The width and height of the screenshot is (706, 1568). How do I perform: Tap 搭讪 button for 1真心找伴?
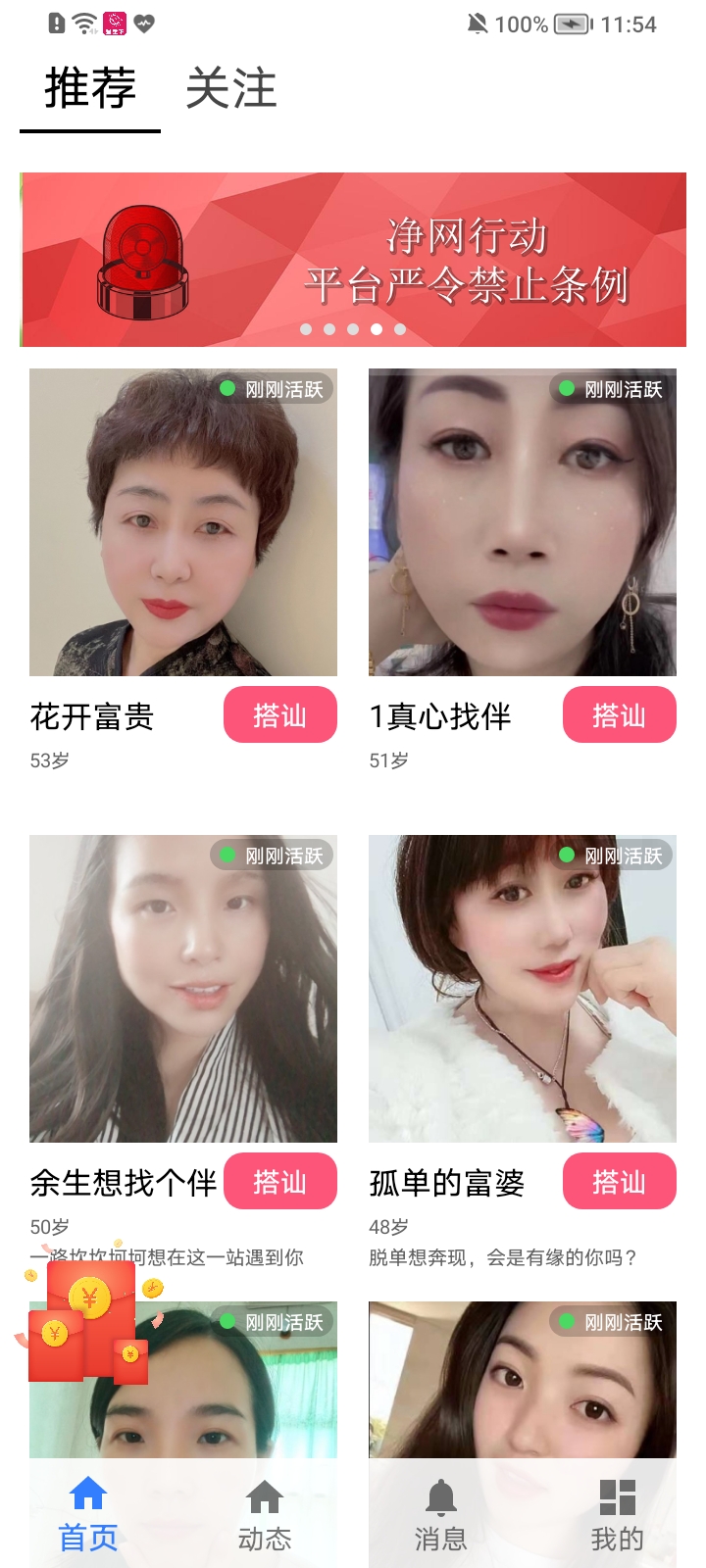click(x=619, y=715)
